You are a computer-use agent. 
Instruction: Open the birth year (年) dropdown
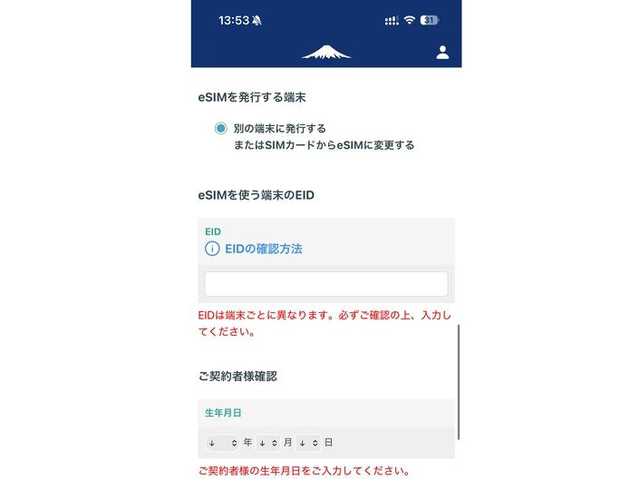pos(222,442)
